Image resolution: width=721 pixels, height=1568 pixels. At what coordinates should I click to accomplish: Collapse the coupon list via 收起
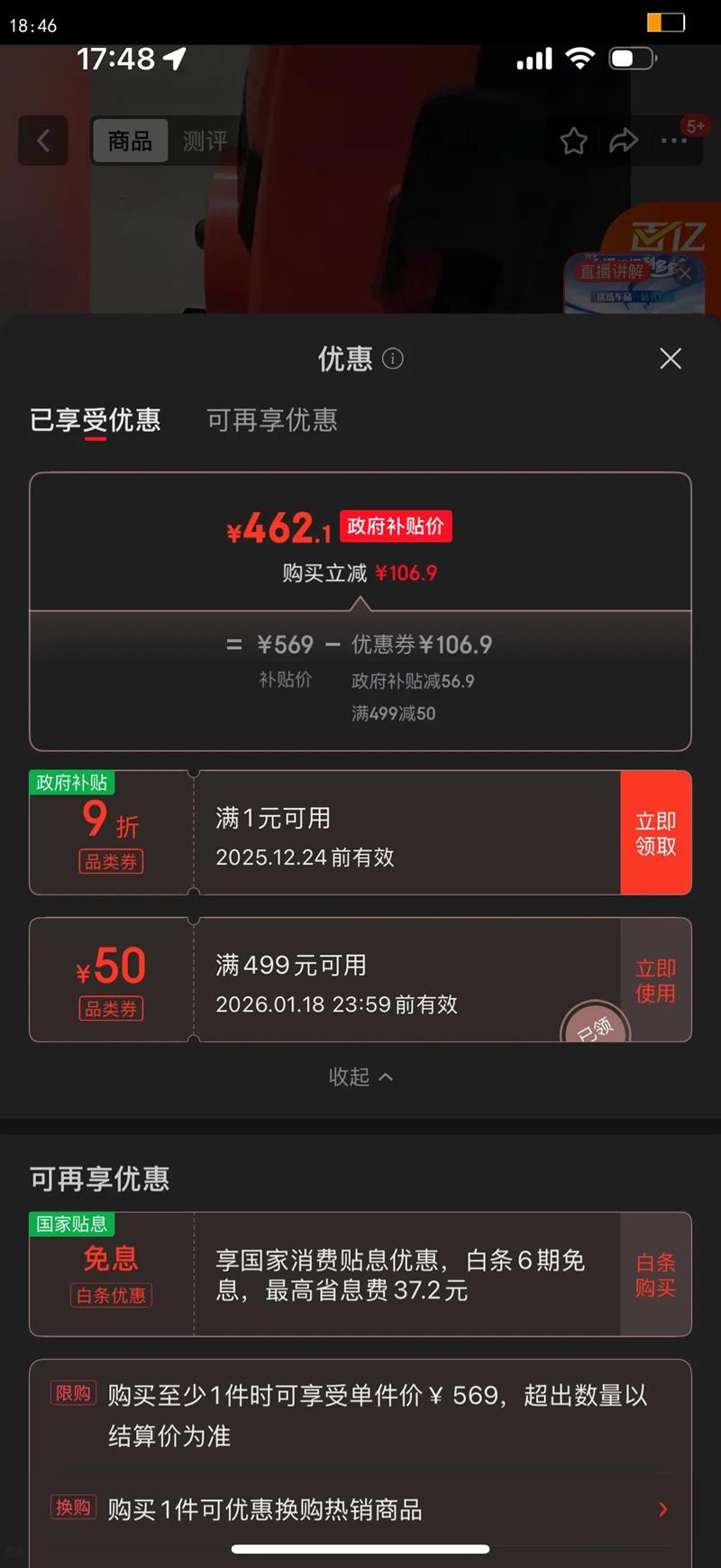click(360, 1077)
